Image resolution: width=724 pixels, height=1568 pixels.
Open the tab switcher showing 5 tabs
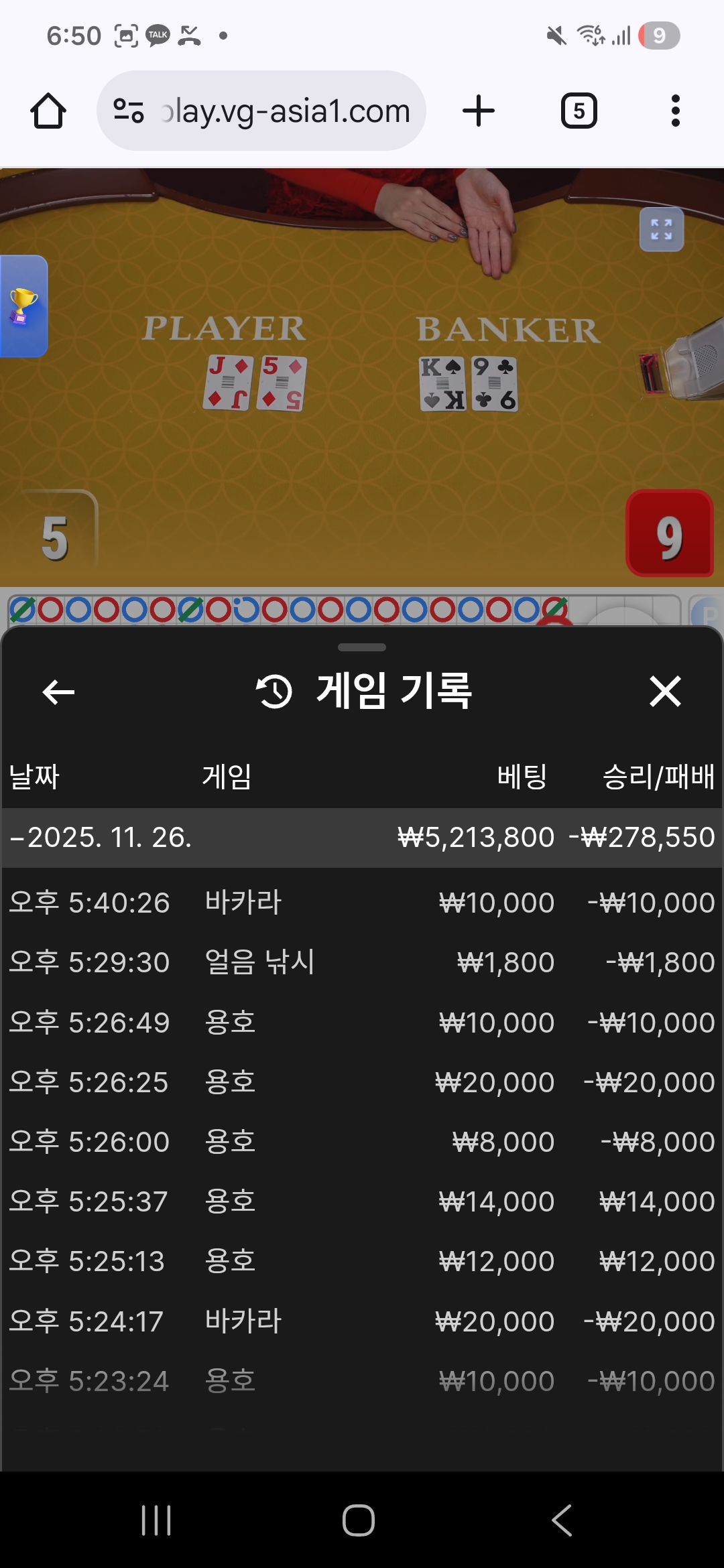tap(579, 111)
